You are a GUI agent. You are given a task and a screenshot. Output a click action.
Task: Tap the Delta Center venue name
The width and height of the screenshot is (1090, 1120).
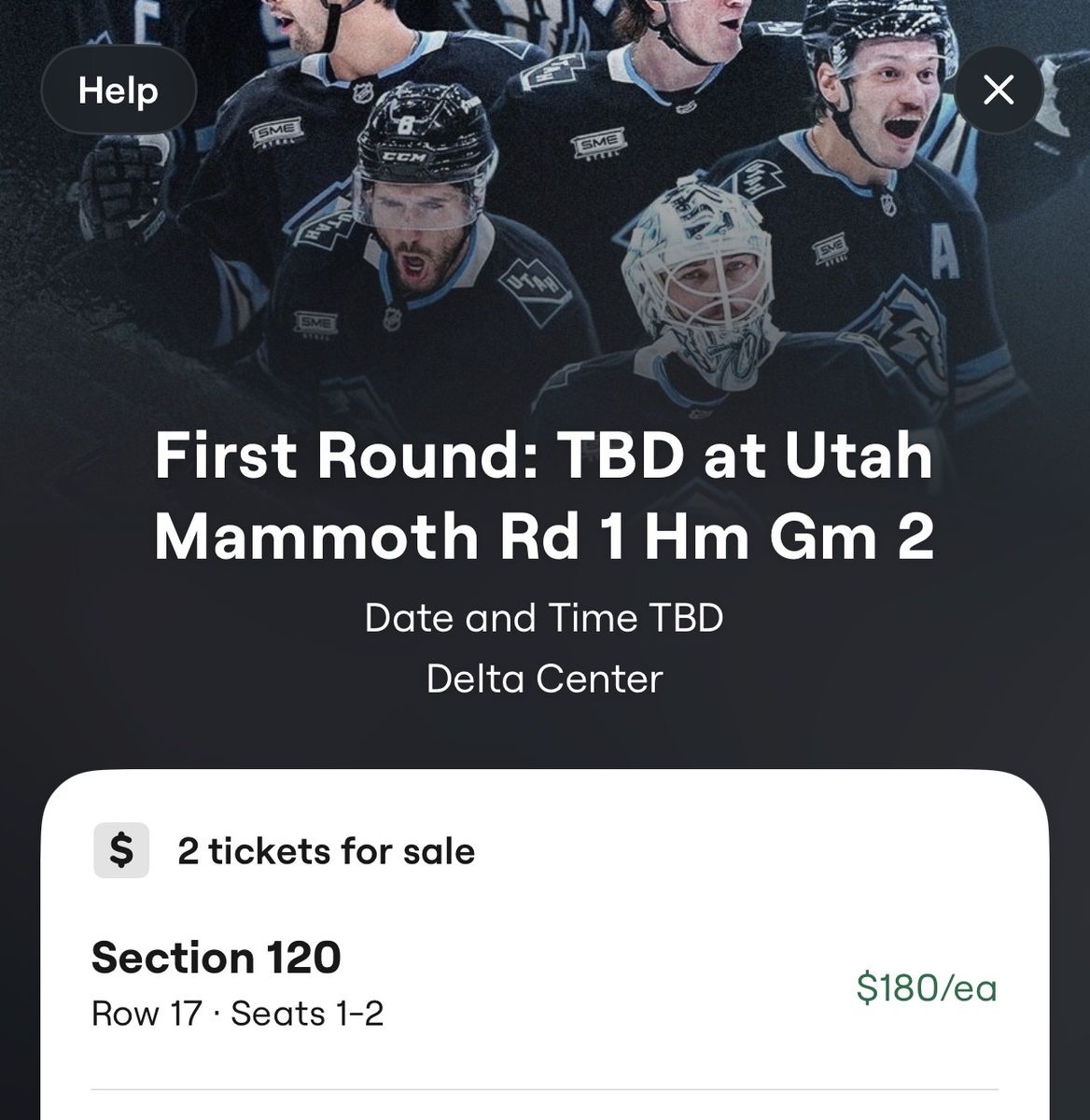(544, 679)
